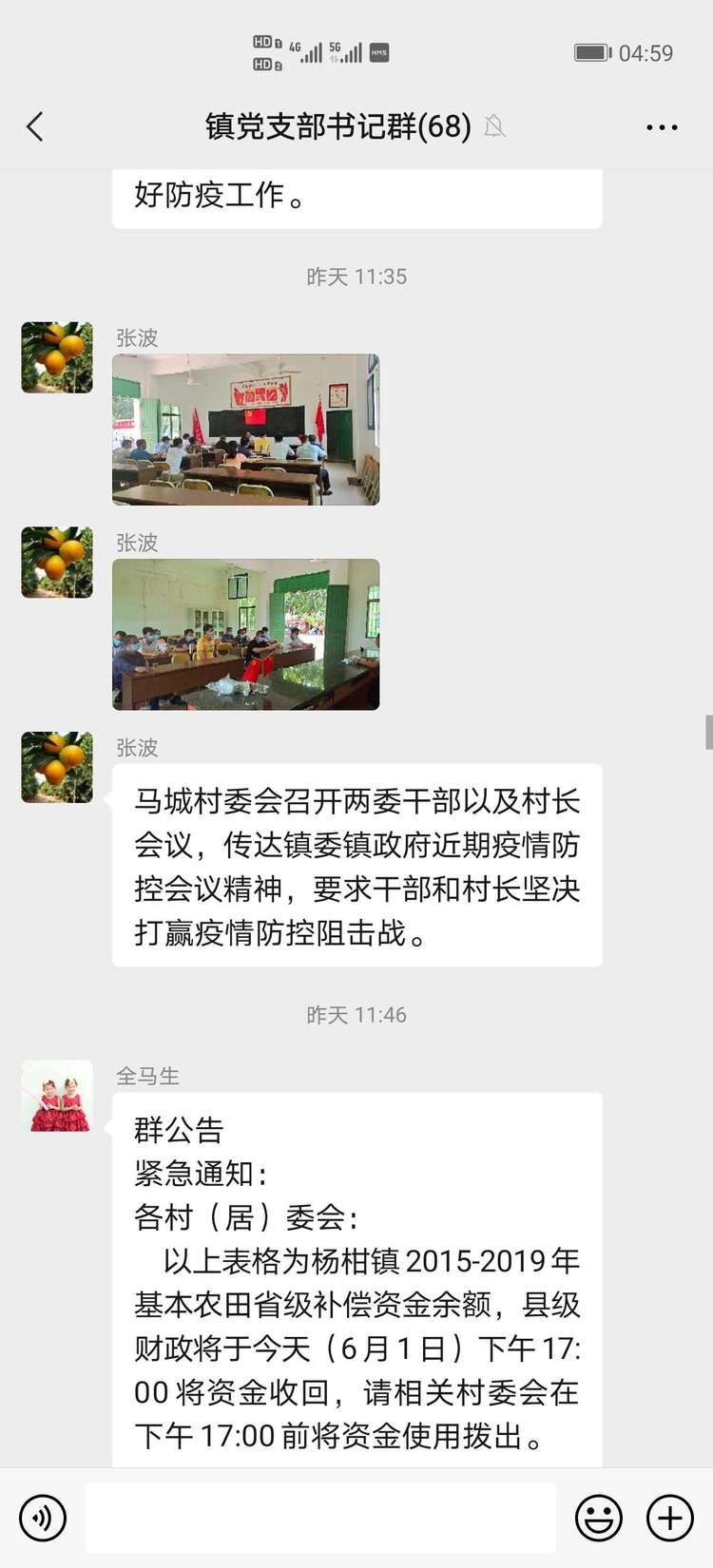Image resolution: width=713 pixels, height=1568 pixels.
Task: Switch to voice message input
Action: (43, 1518)
